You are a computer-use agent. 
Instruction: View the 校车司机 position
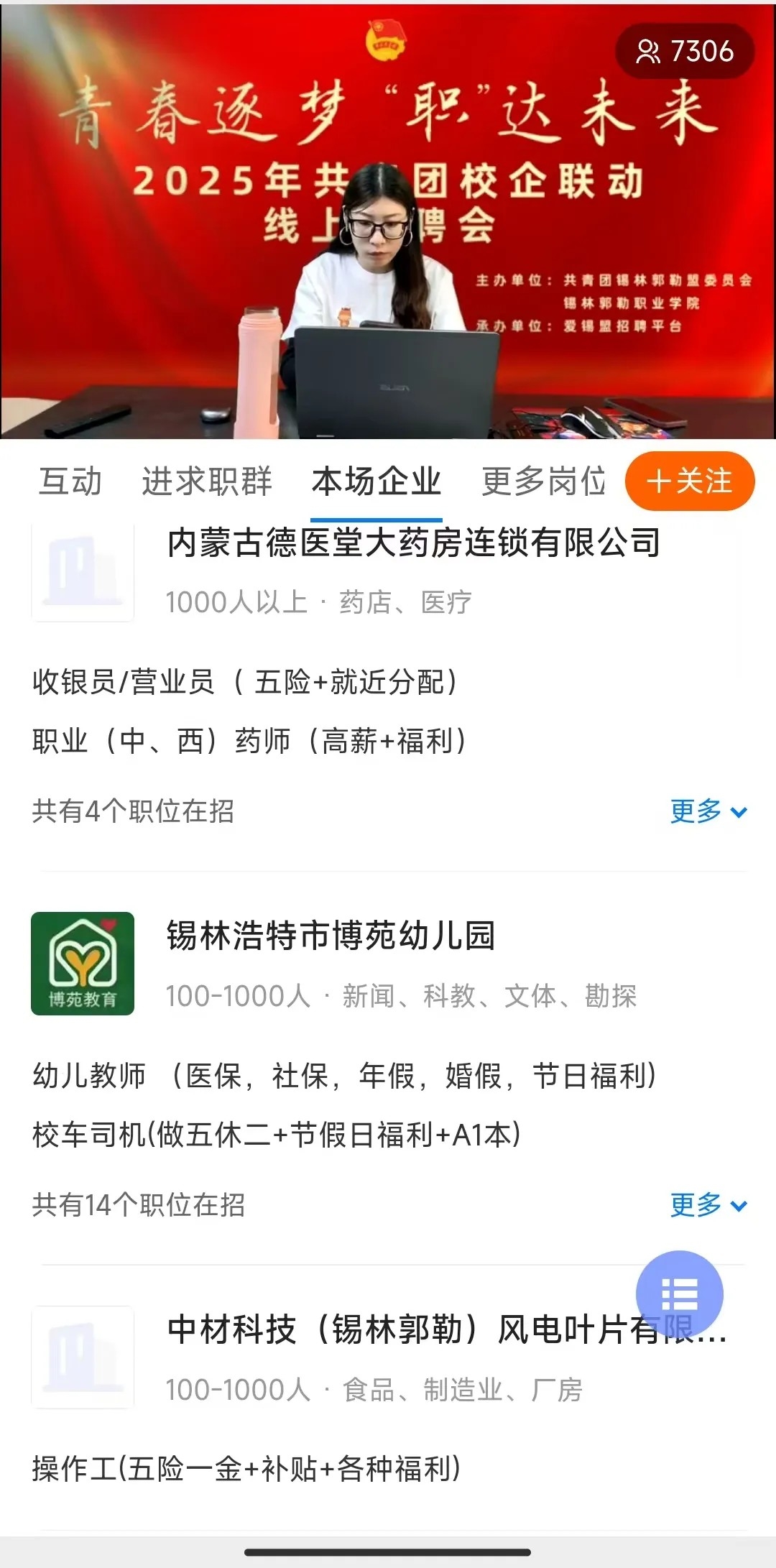click(x=277, y=1135)
